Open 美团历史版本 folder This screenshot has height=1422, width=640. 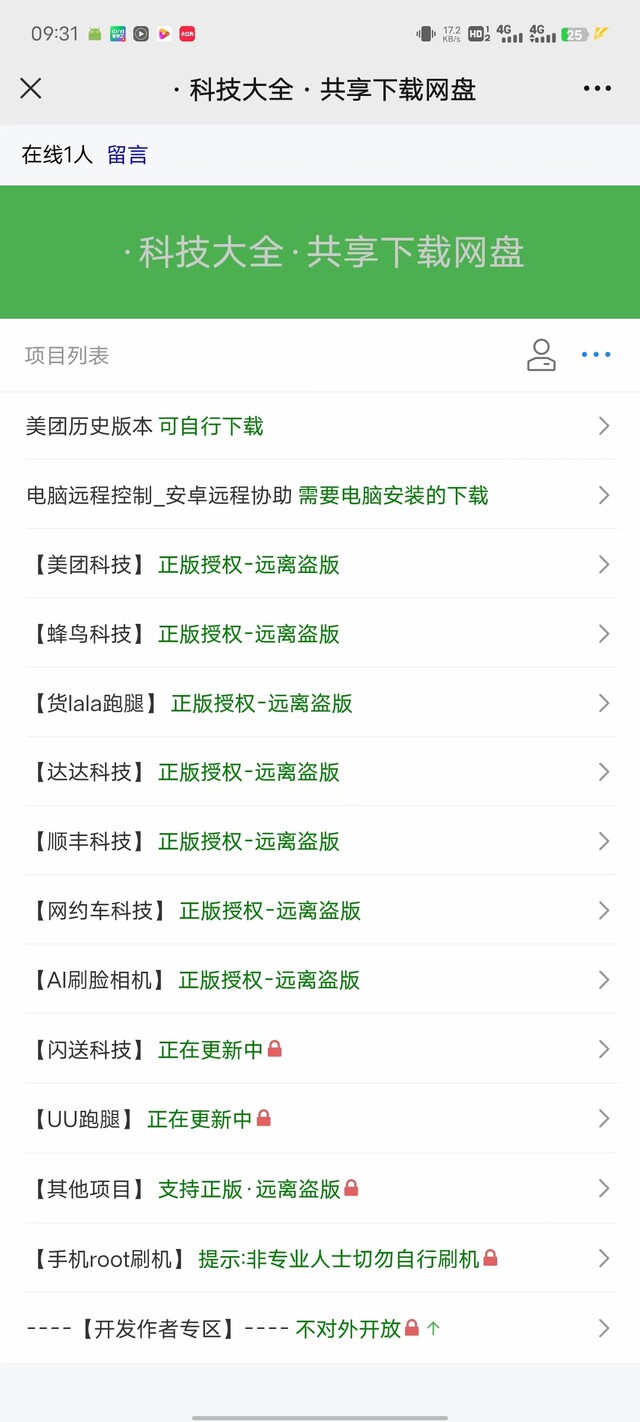tap(320, 426)
